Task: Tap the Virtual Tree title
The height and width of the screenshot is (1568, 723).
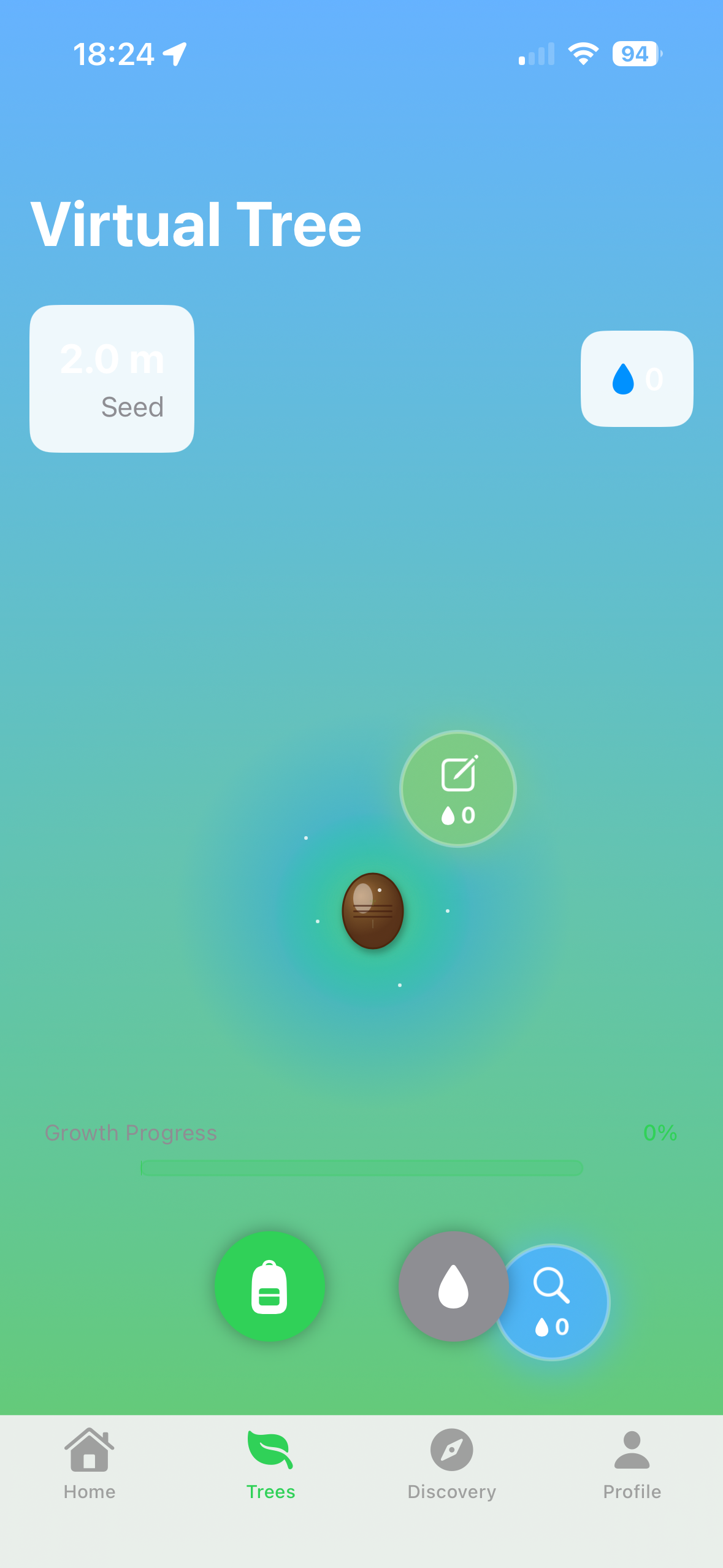Action: 195,223
